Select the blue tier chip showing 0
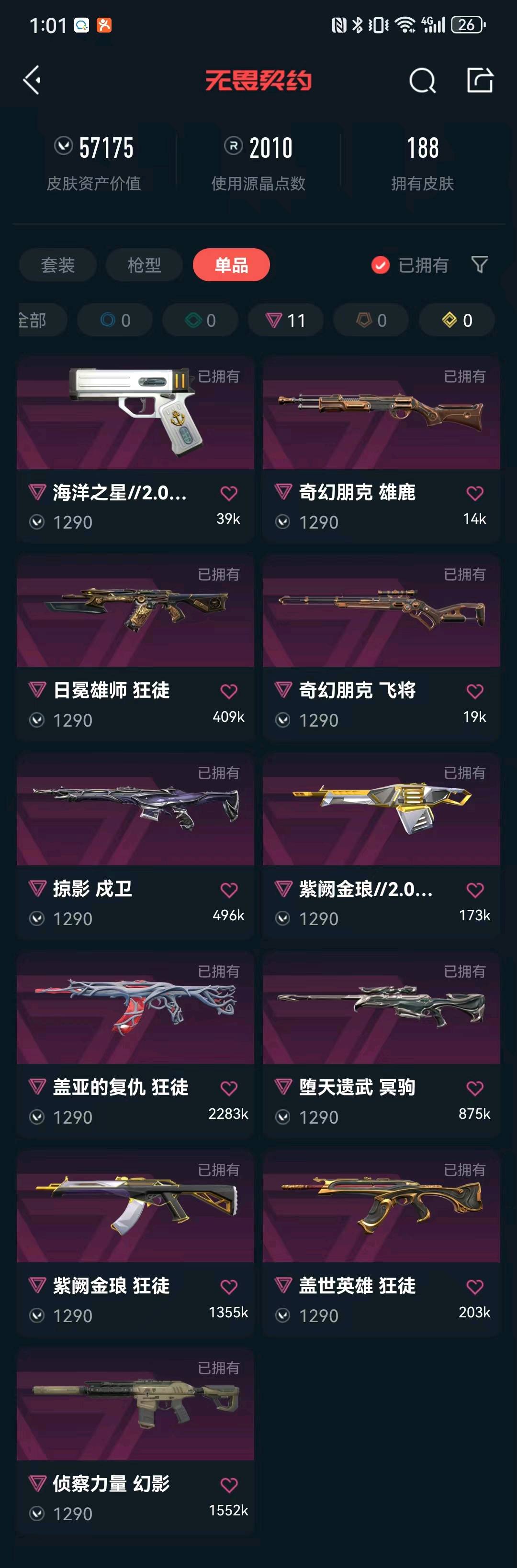Screen dimensions: 517x1568 (114, 320)
